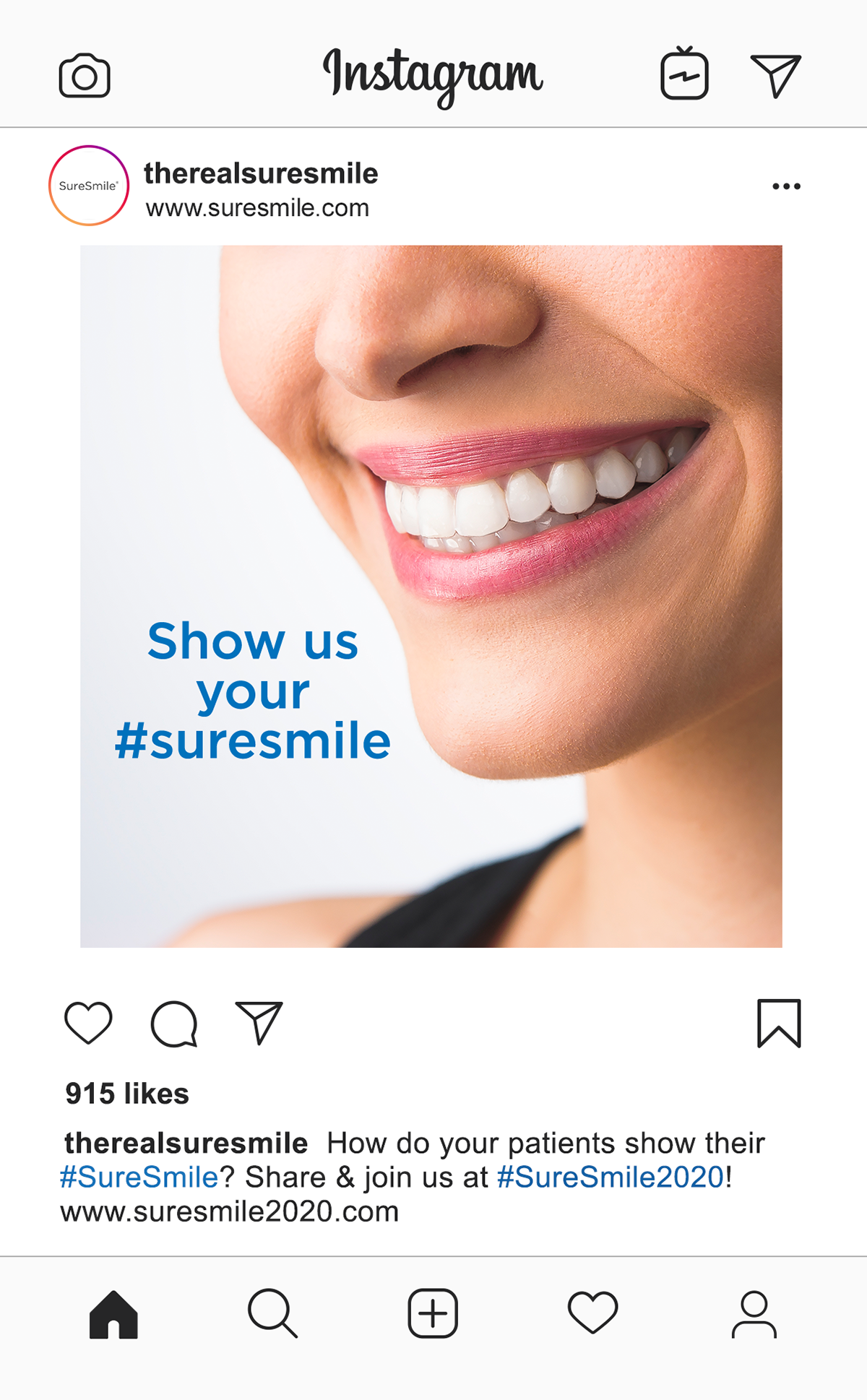The image size is (867, 1400).
Task: Open direct messages paper plane in header
Action: point(776,75)
